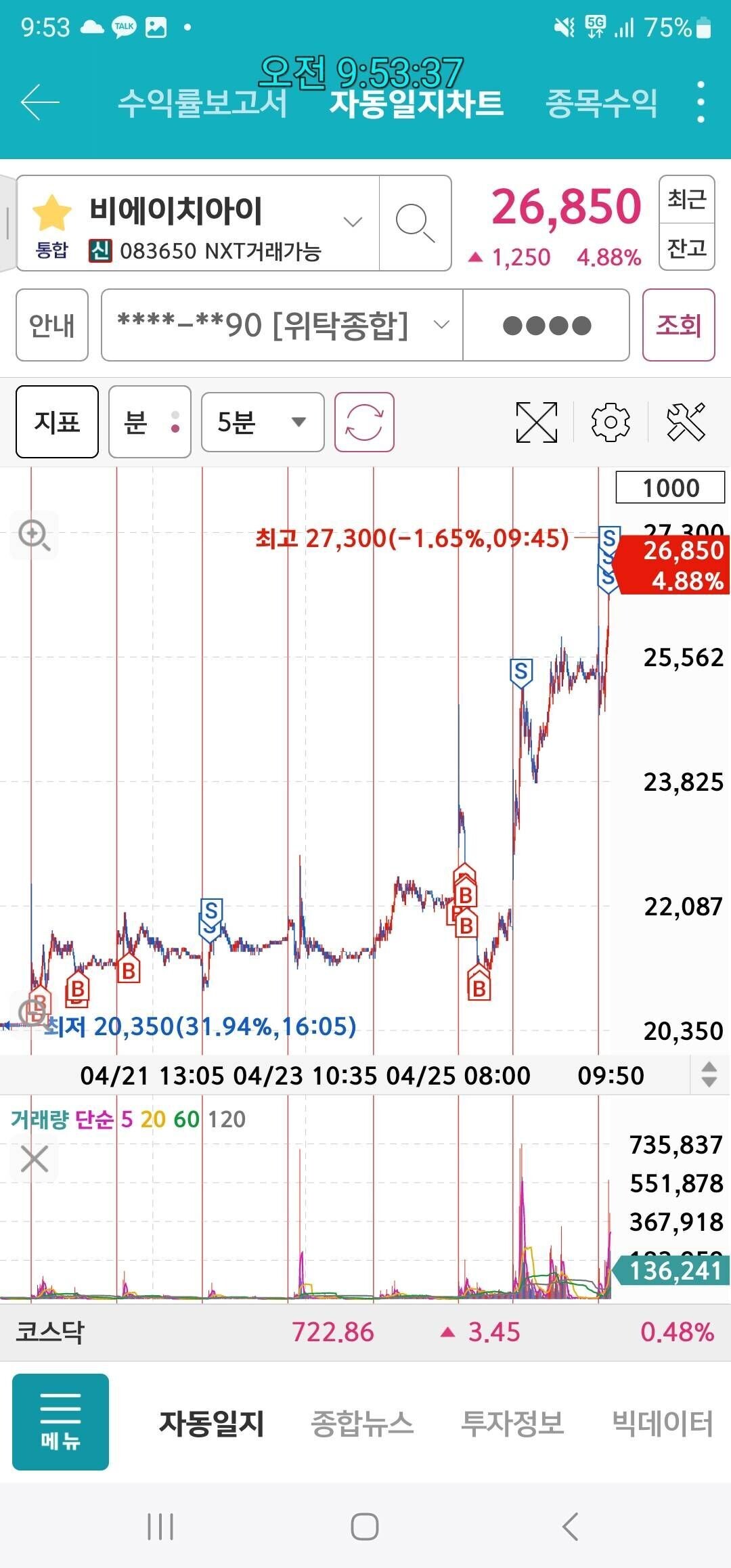Open chart settings via the gear icon
Viewport: 731px width, 1568px height.
pos(610,421)
